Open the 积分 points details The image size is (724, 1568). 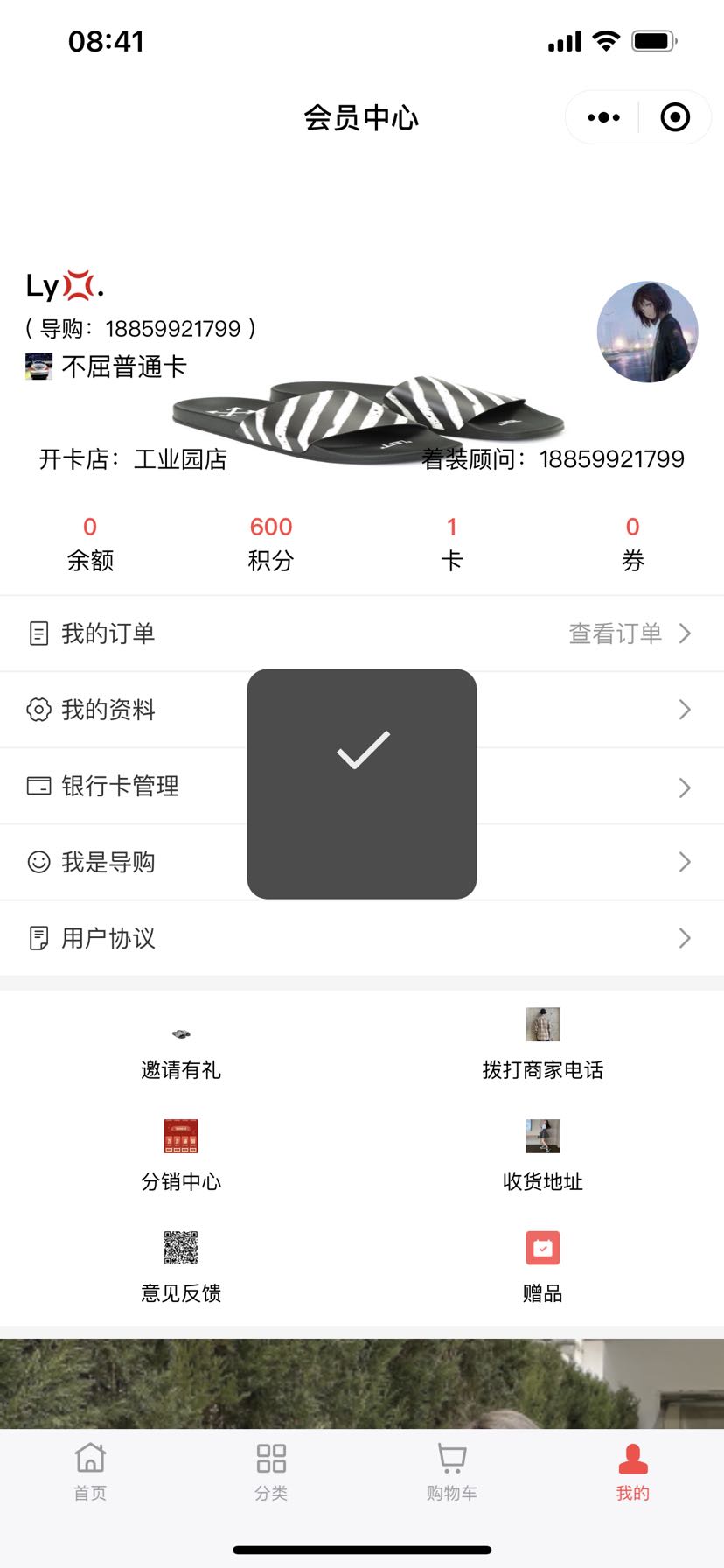[271, 543]
